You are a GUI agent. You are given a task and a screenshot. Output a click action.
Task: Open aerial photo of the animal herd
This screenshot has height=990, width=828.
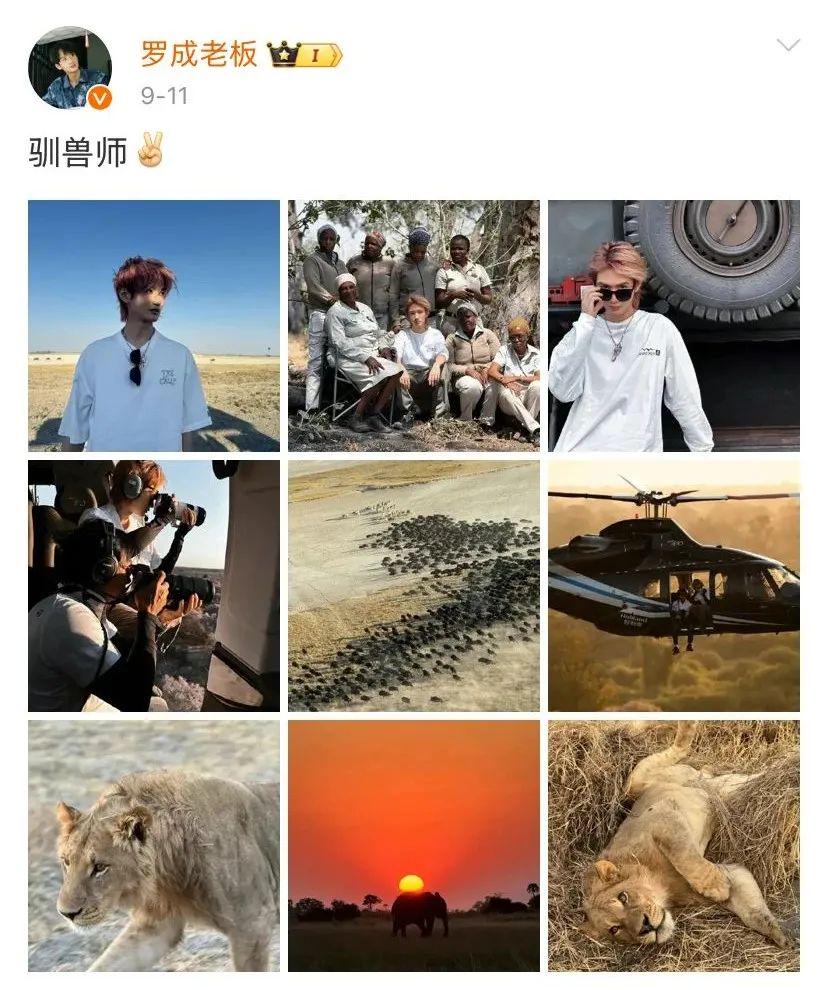click(414, 586)
